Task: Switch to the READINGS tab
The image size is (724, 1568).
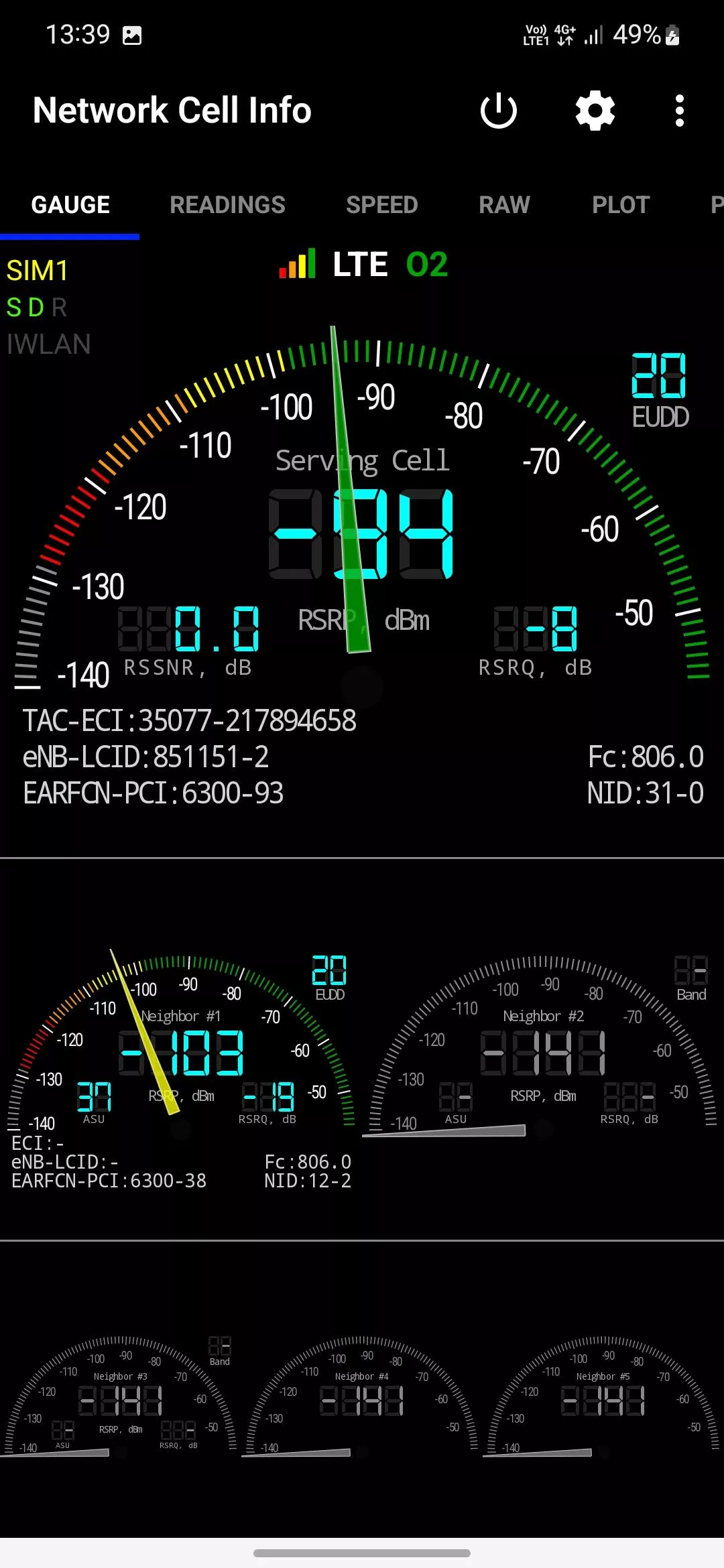Action: [228, 204]
